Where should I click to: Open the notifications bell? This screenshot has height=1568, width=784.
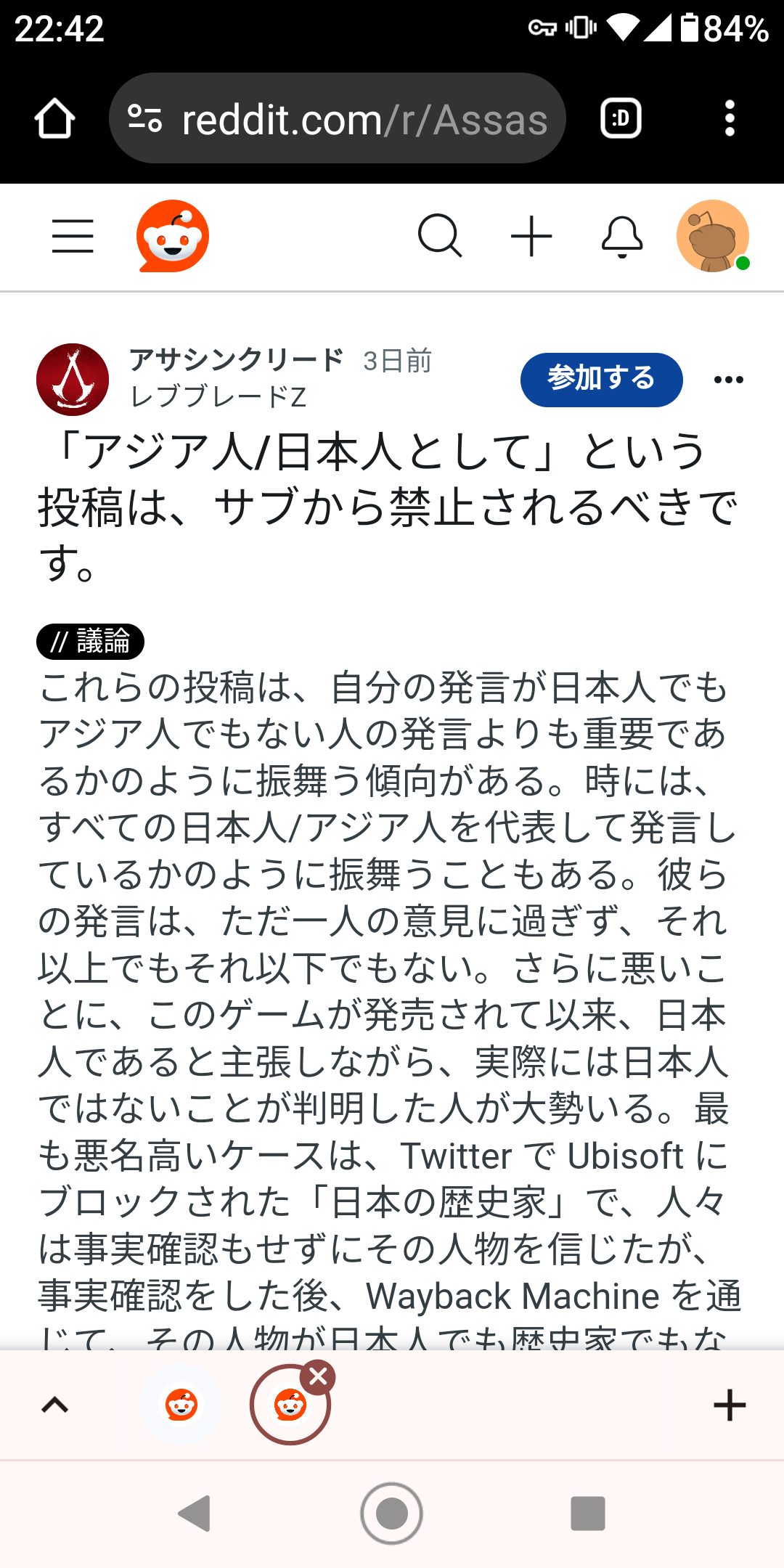pos(622,237)
